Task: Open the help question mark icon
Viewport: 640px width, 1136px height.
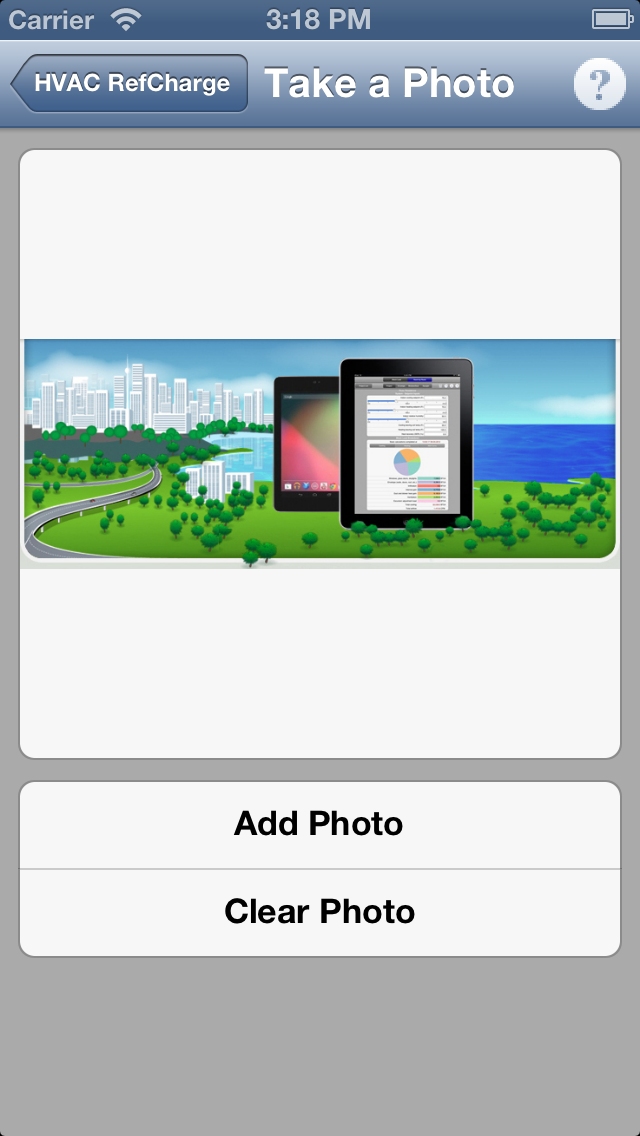Action: [x=599, y=85]
